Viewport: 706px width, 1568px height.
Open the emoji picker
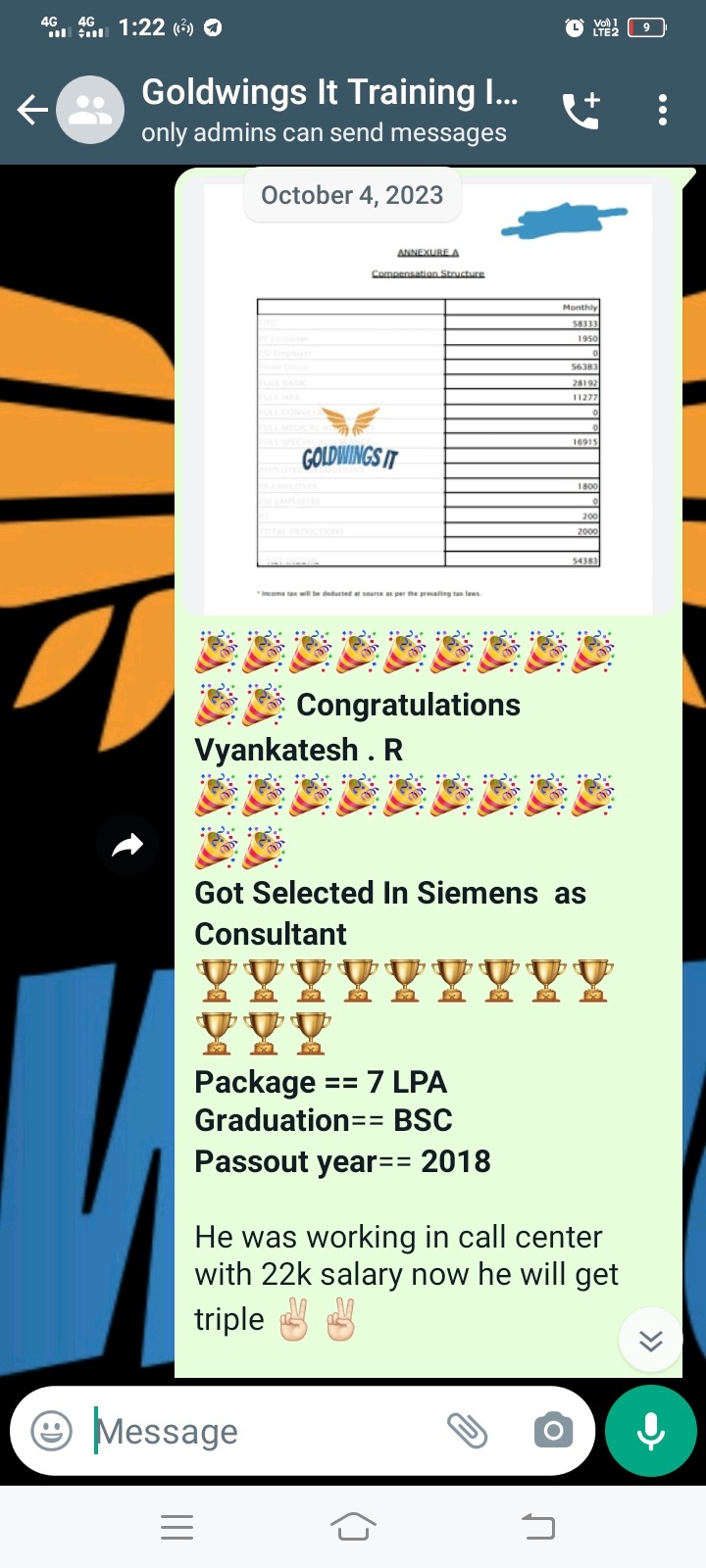[x=52, y=1431]
